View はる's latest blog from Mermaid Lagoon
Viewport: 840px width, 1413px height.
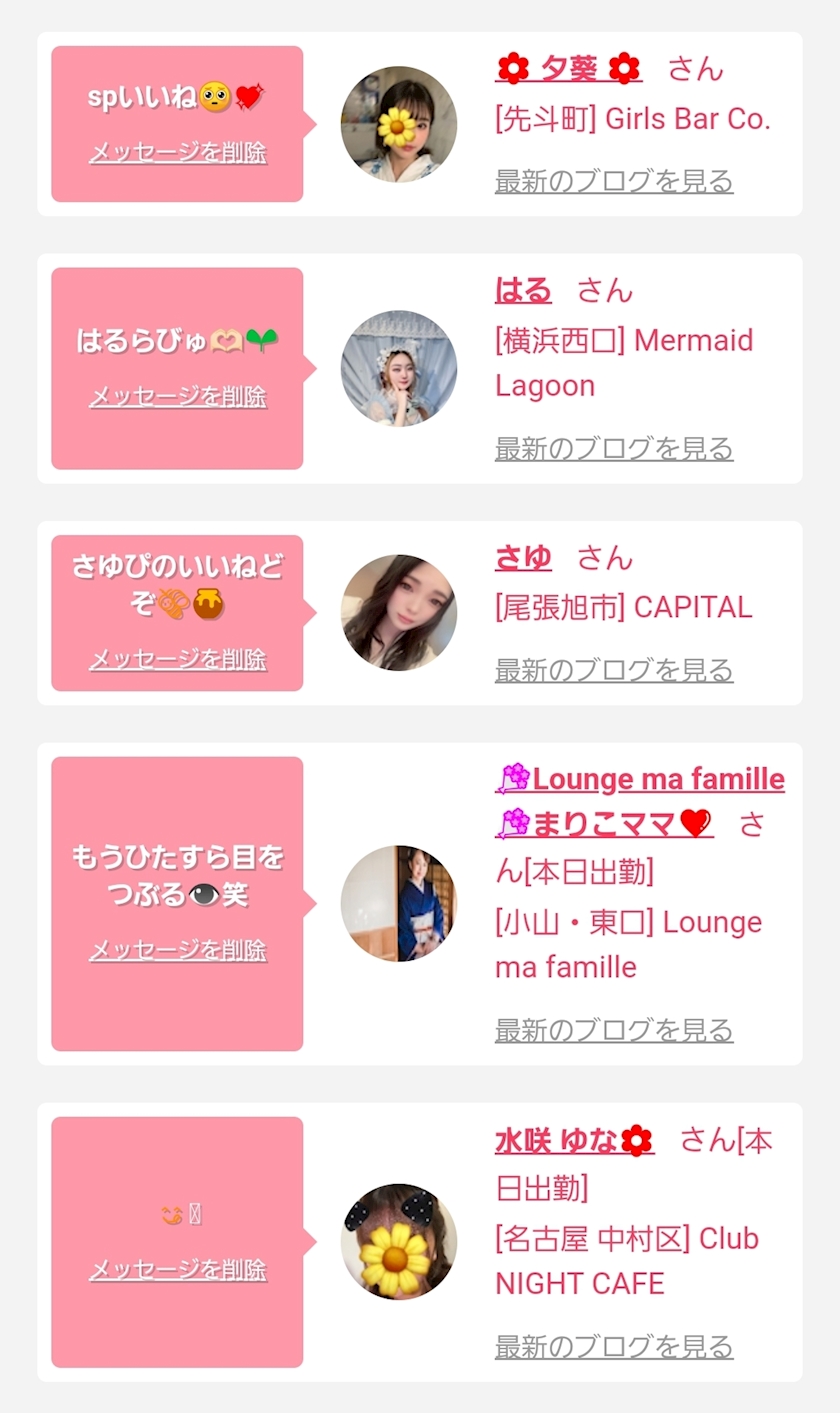[x=614, y=449]
